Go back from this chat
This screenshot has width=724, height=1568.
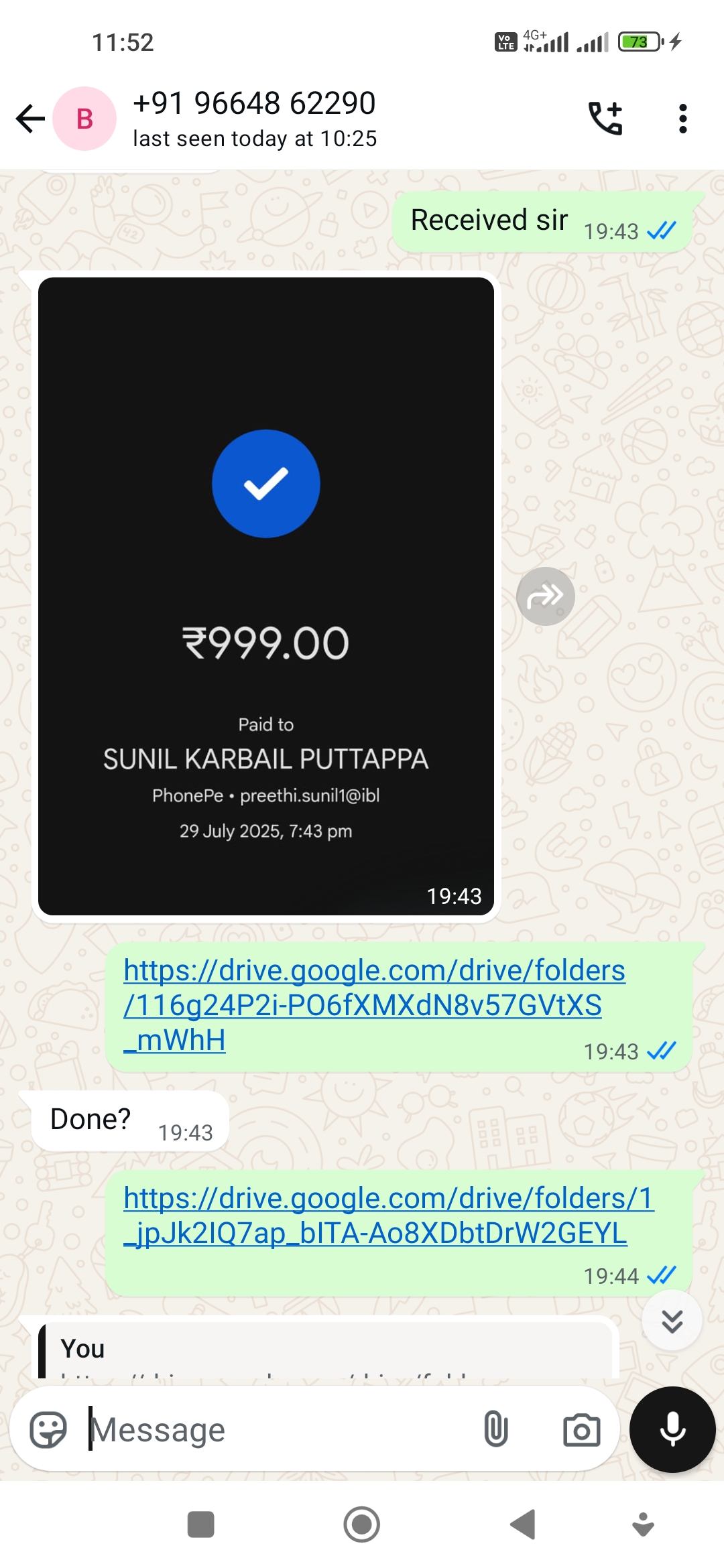pos(30,119)
